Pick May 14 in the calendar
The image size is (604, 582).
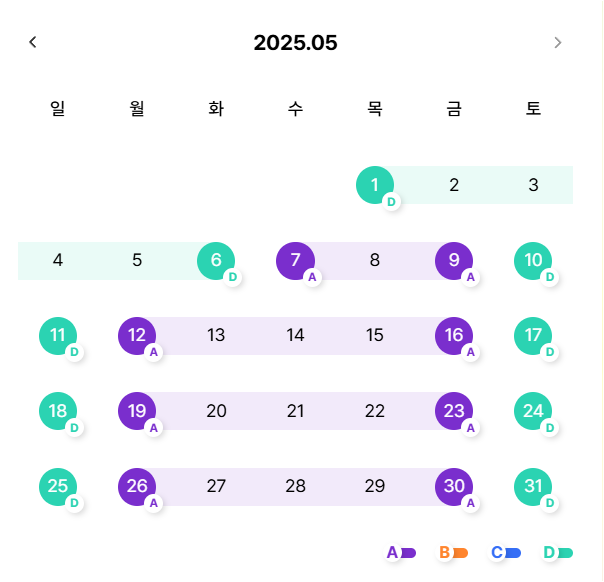(295, 335)
